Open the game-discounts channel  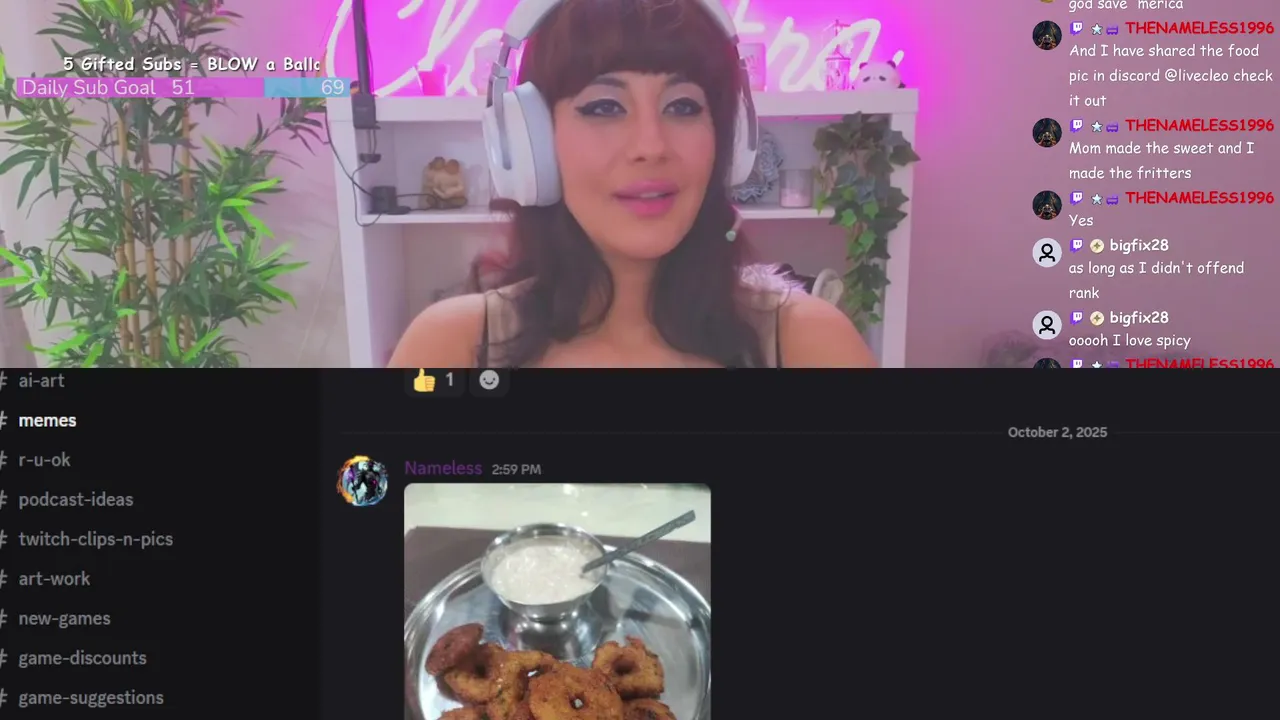82,658
